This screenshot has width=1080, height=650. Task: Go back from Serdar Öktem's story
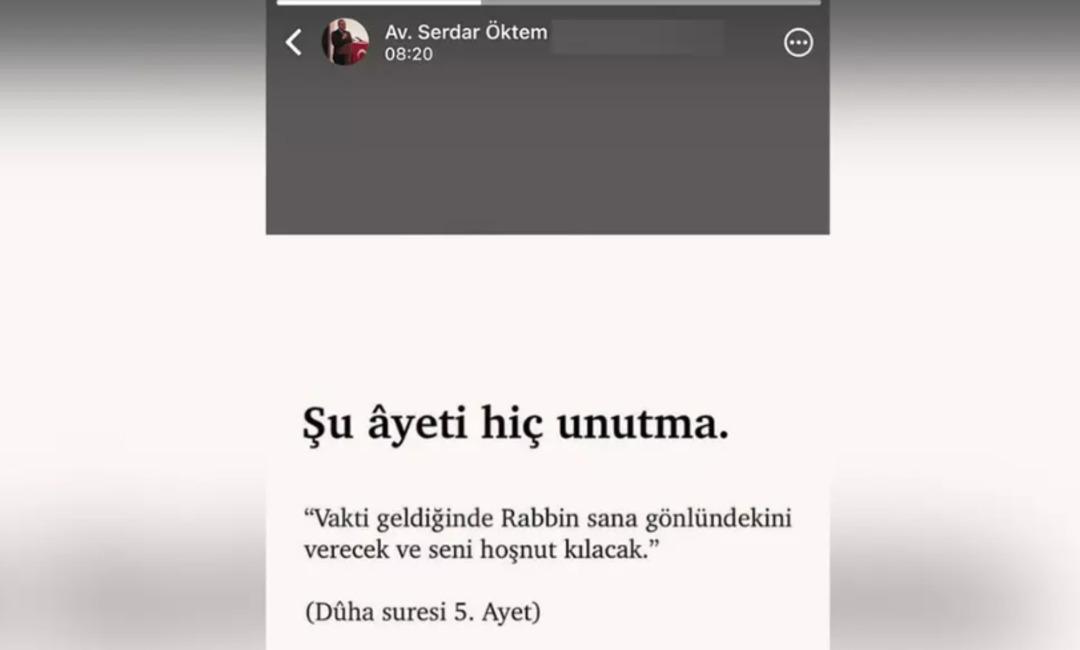point(293,42)
